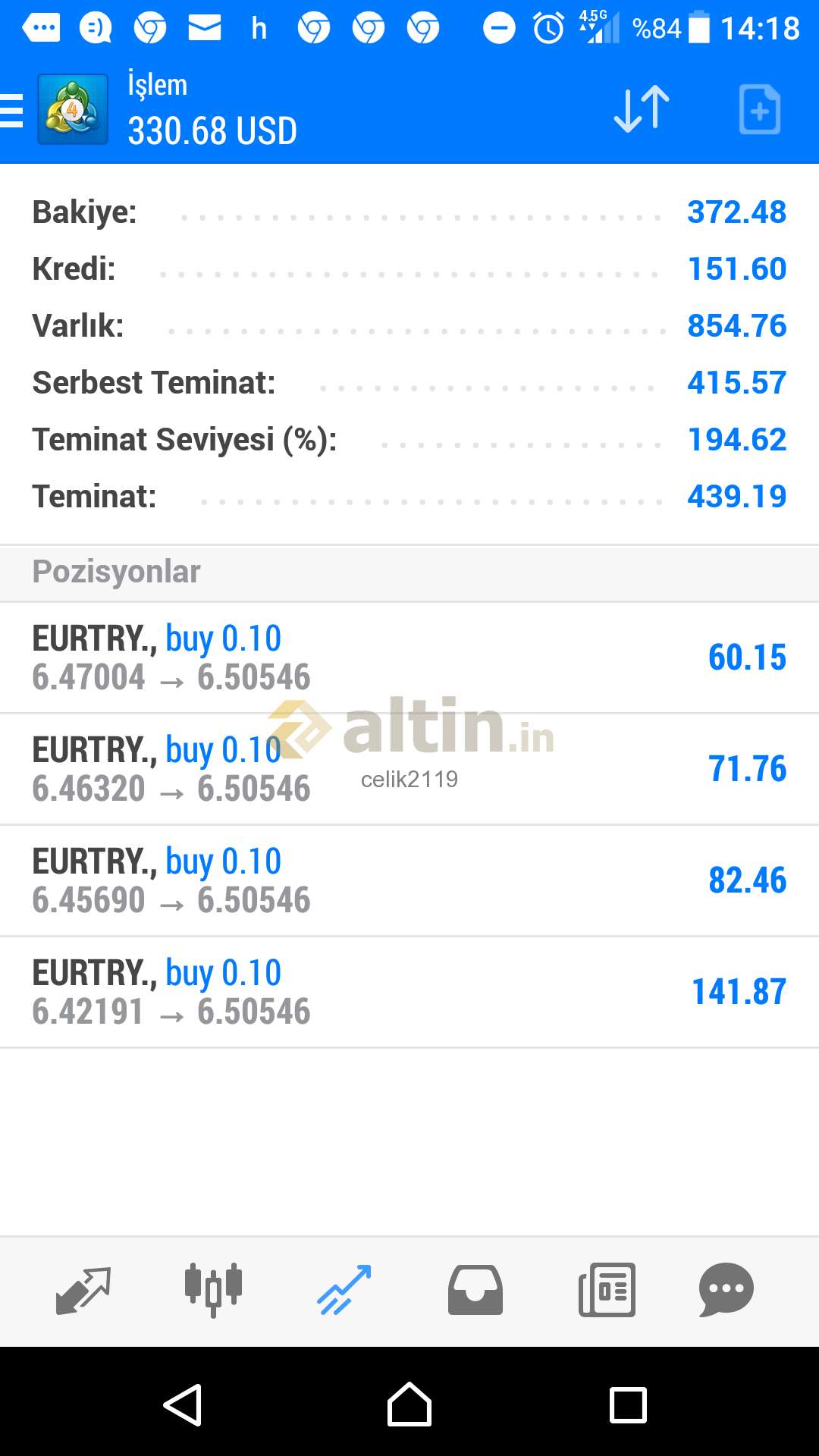Open the hamburger side menu
This screenshot has height=1456, width=819.
[x=12, y=110]
